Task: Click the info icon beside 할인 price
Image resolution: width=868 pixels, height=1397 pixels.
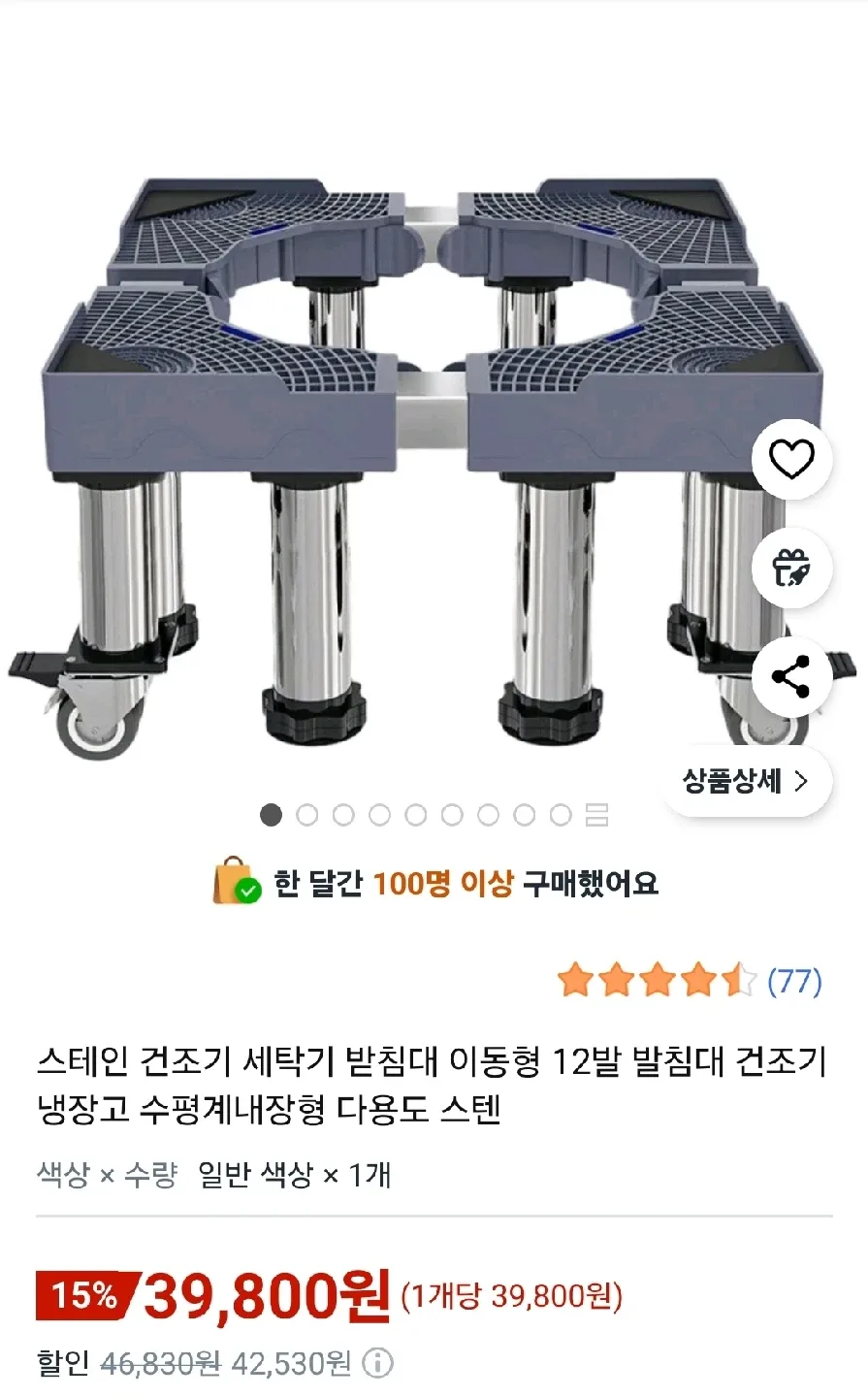Action: 375,1363
